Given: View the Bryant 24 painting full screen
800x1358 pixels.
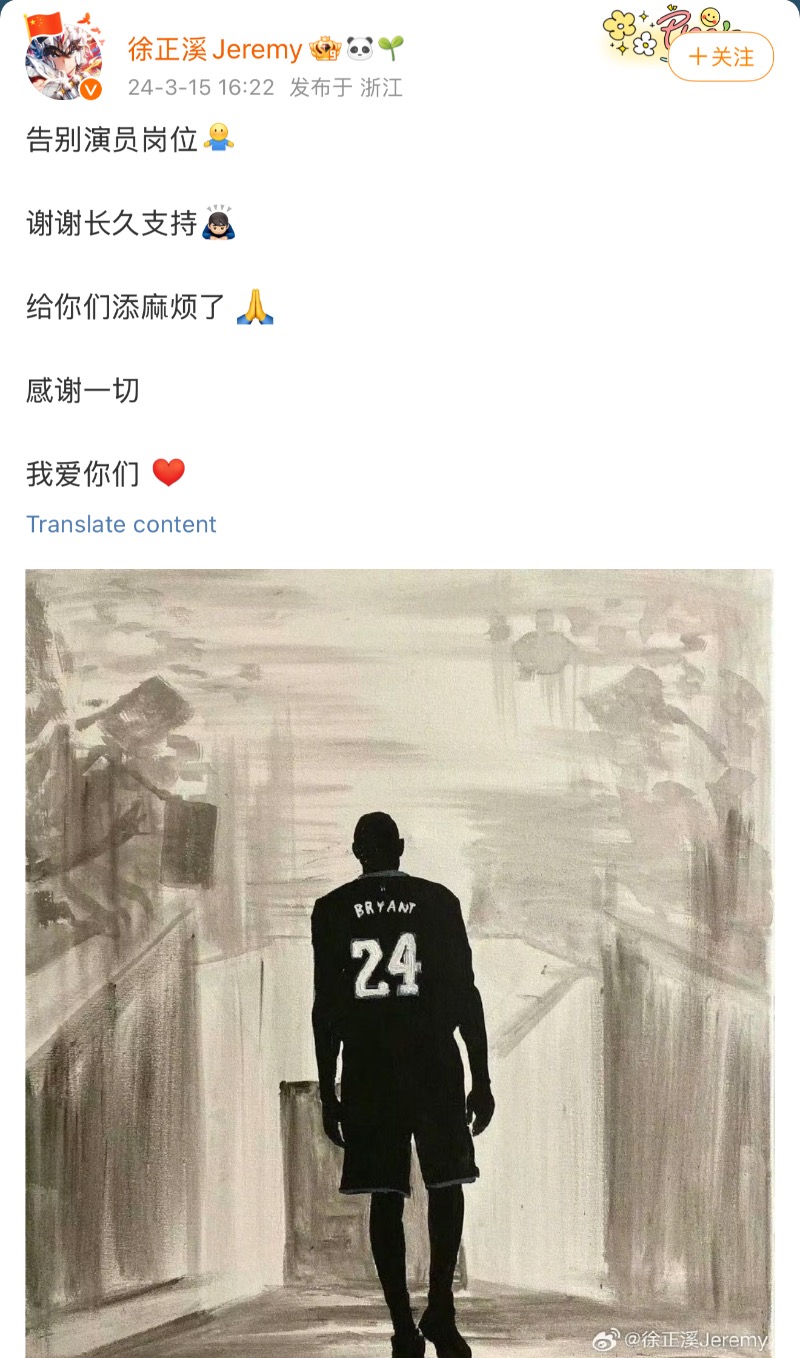Looking at the screenshot, I should (x=399, y=960).
